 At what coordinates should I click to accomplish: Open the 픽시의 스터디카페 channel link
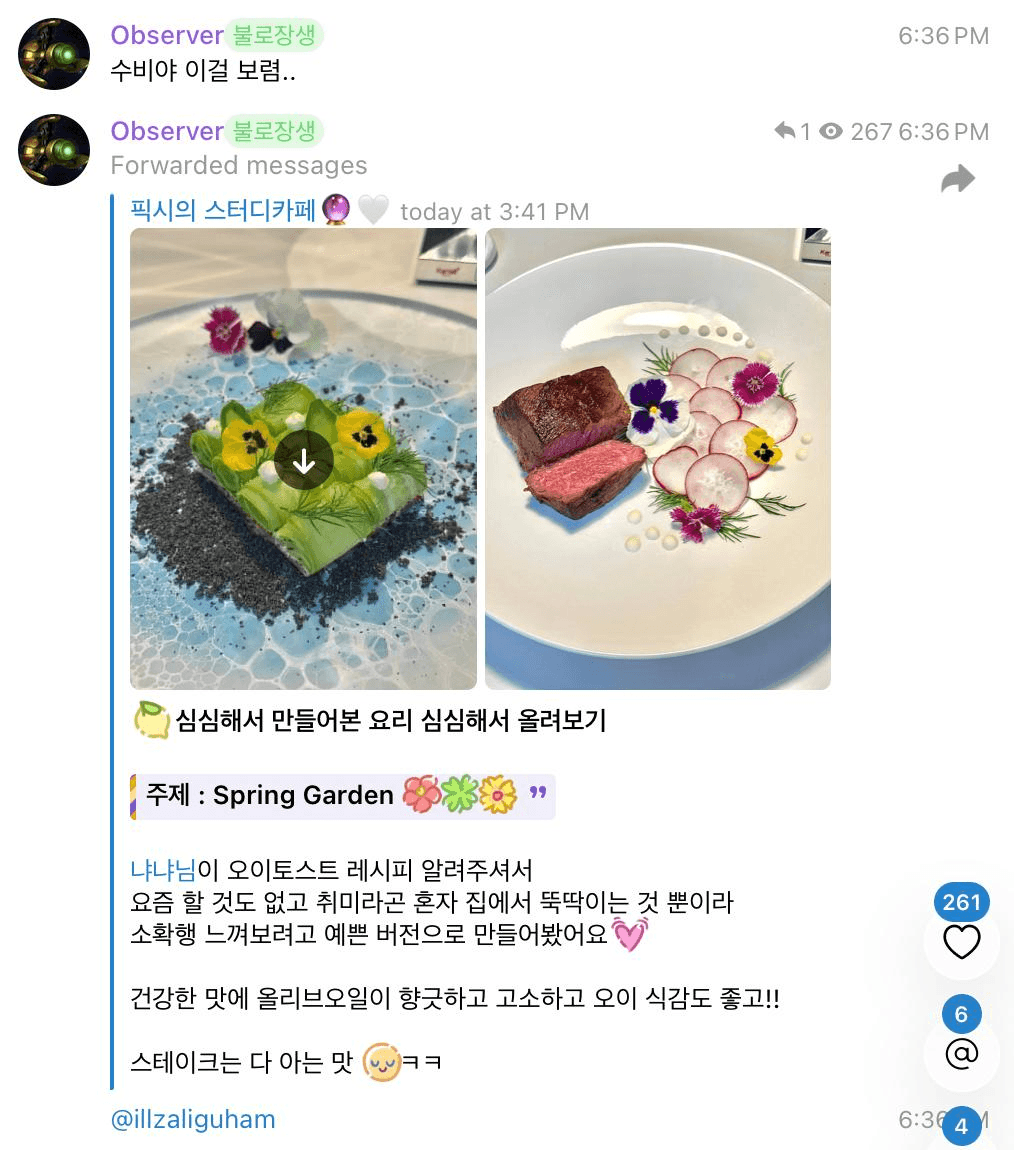[222, 211]
